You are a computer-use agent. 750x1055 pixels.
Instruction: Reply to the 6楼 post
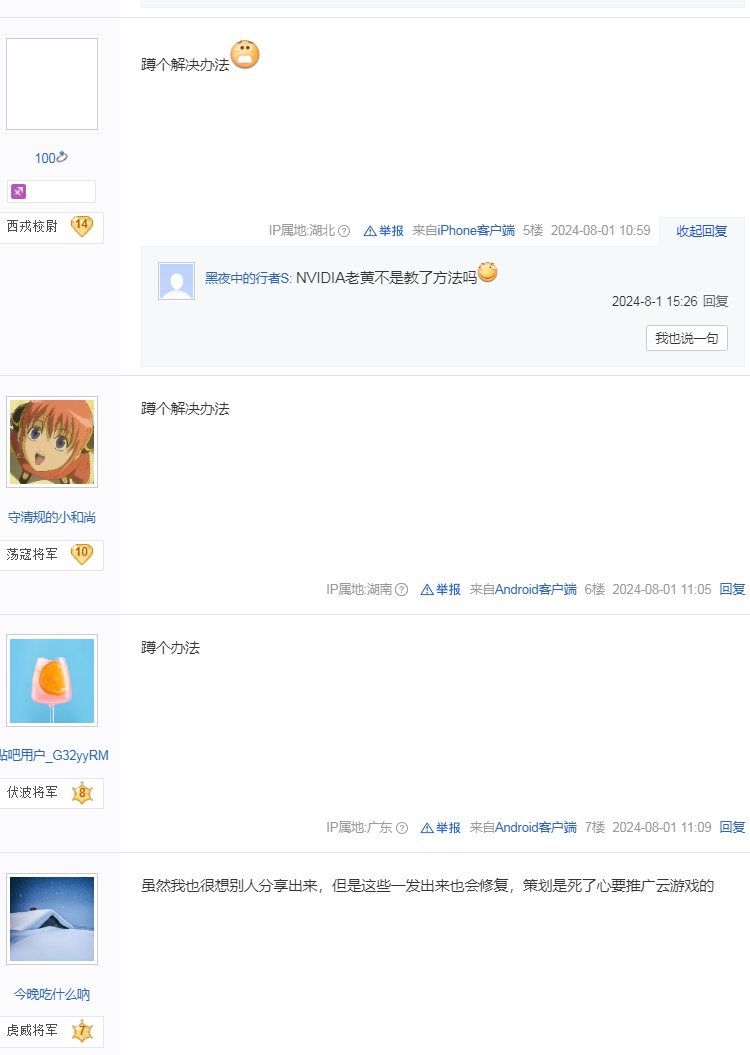732,590
